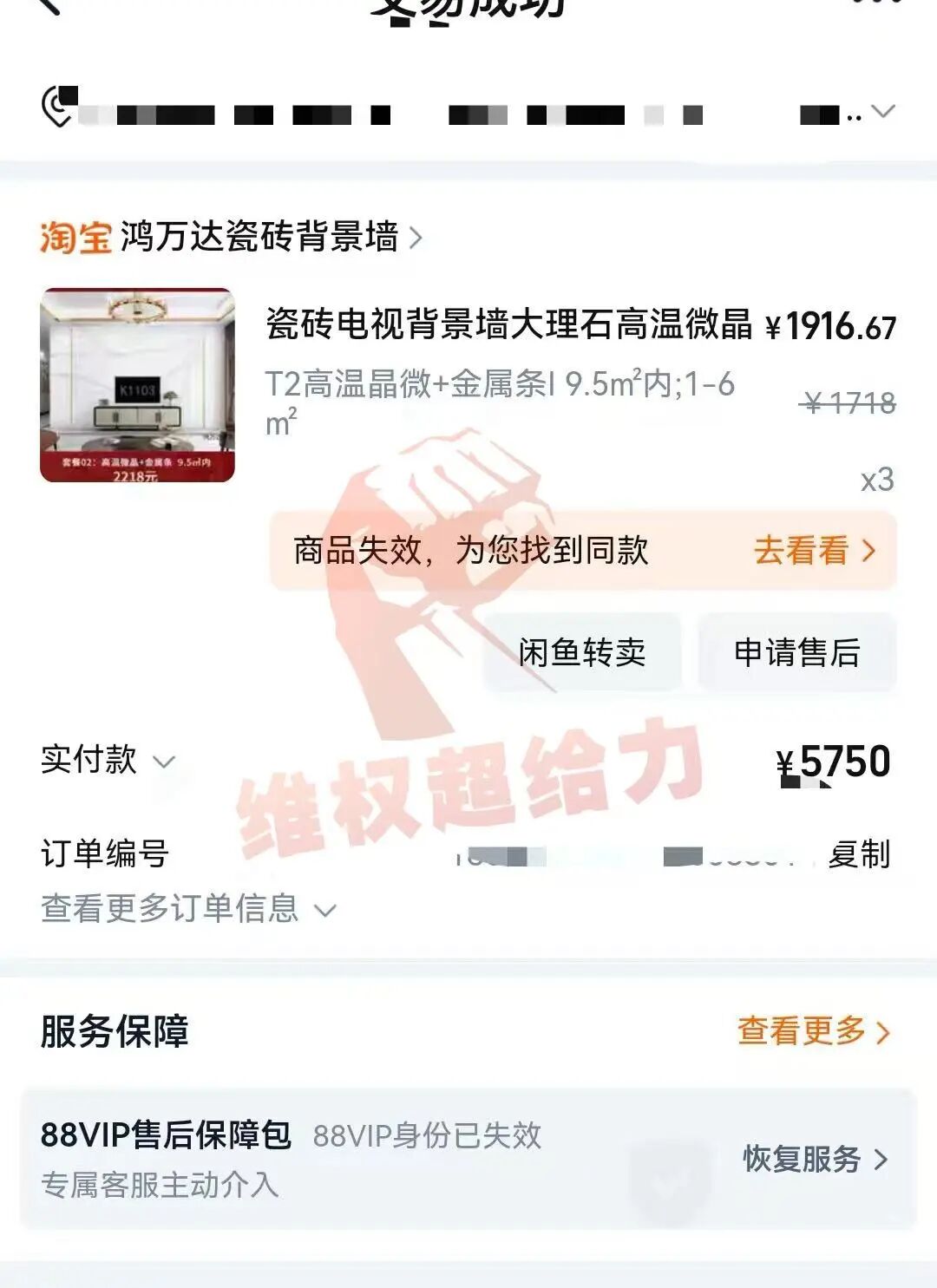This screenshot has width=937, height=1288.
Task: Tap 去看看 to view similar items
Action: point(814,551)
